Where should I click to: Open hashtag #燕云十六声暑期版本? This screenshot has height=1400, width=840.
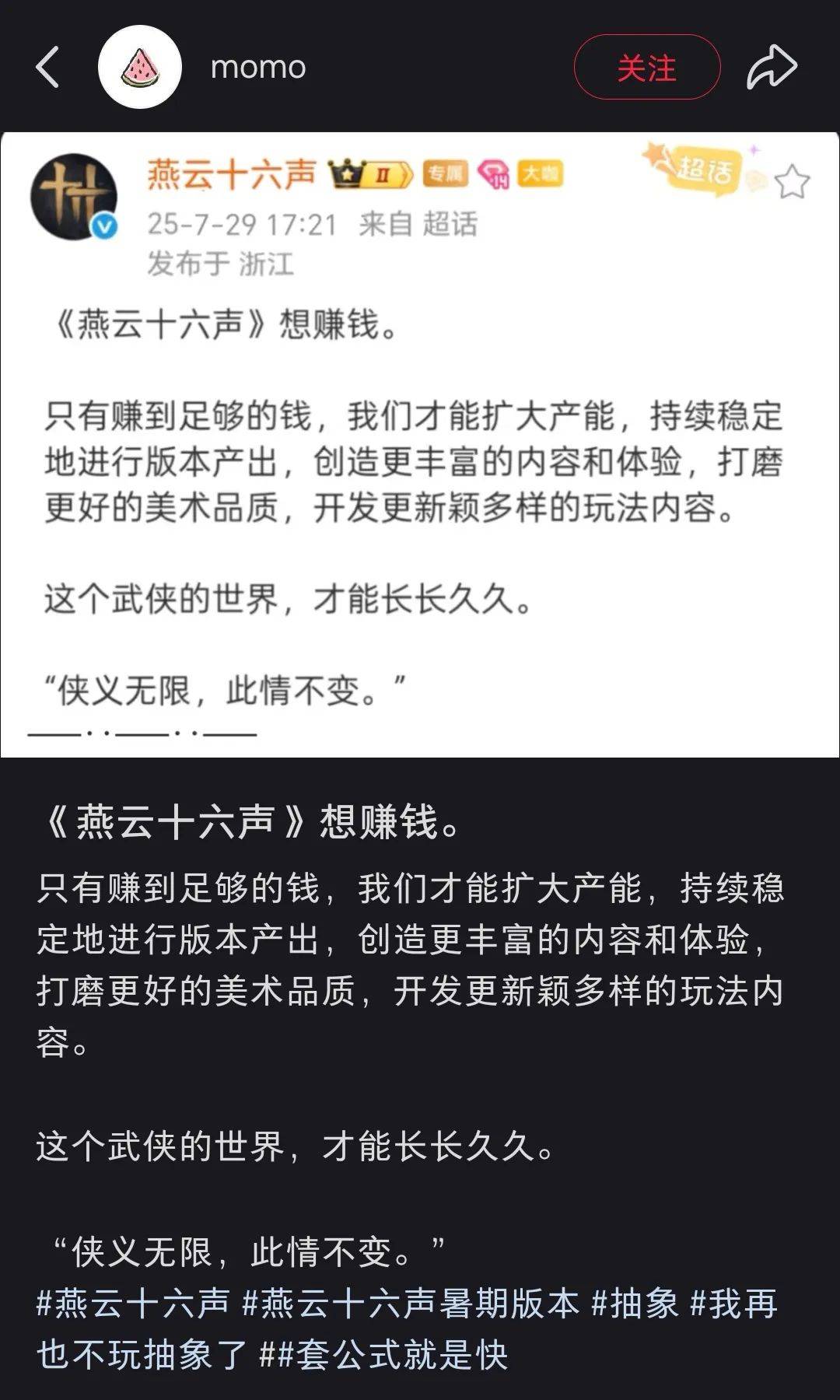click(x=411, y=1304)
